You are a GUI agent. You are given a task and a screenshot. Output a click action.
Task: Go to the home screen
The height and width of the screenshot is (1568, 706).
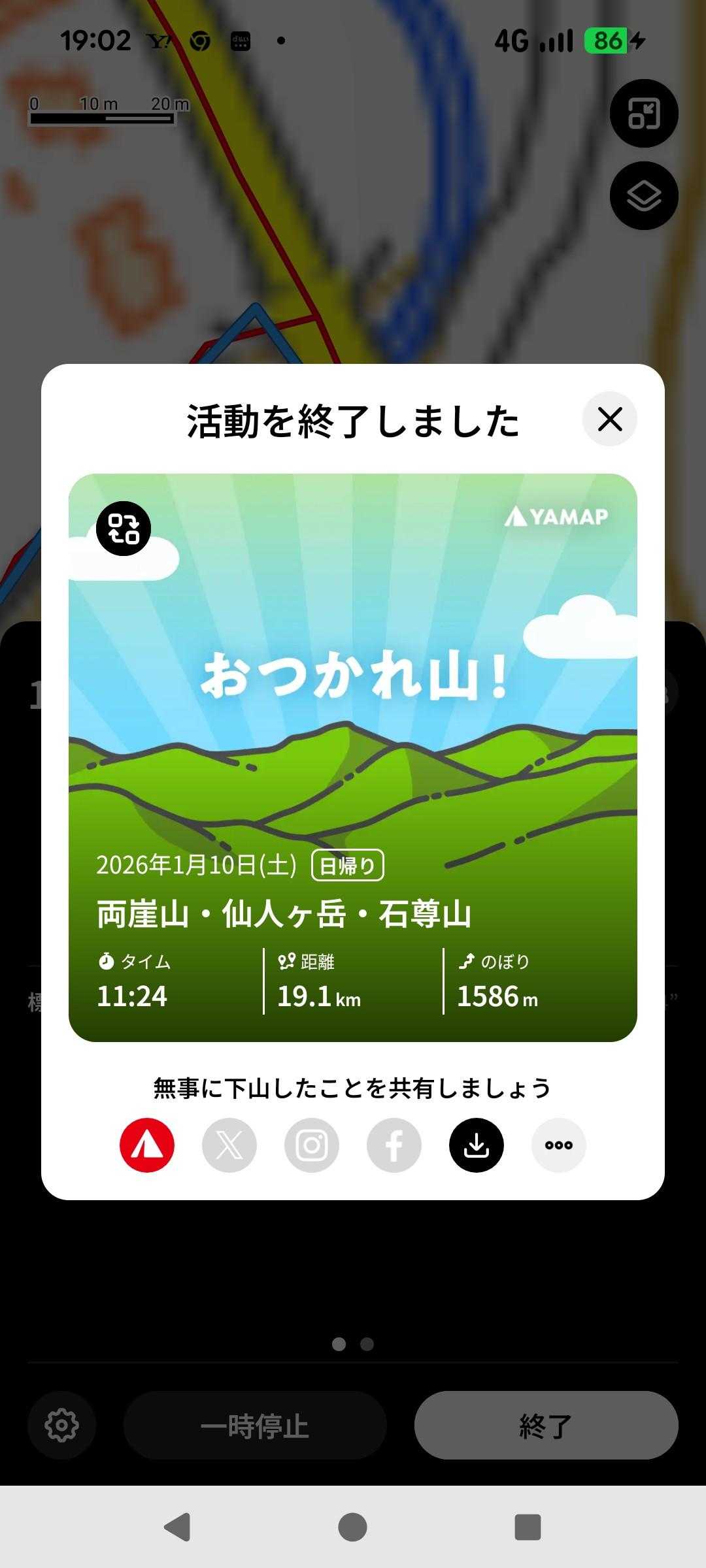[352, 1527]
